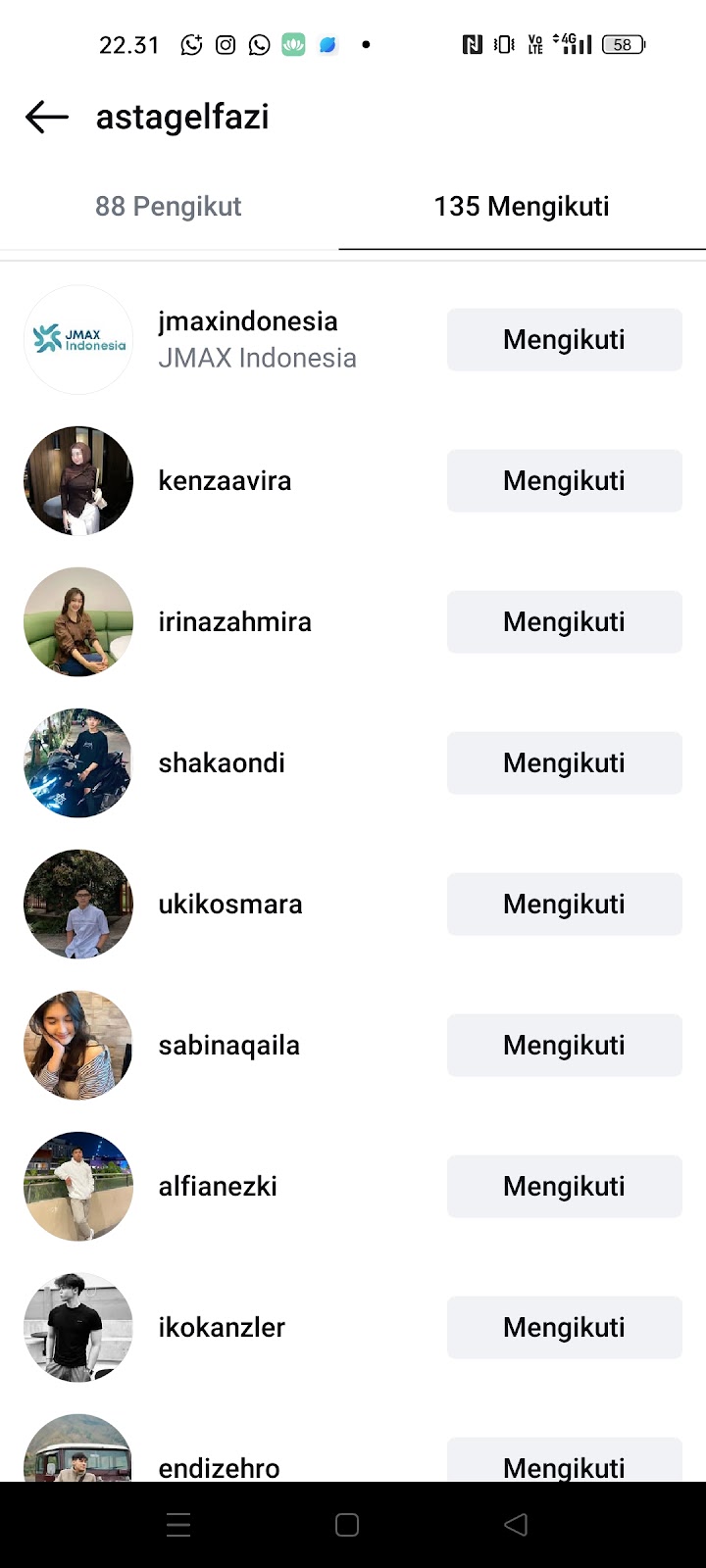The width and height of the screenshot is (706, 1568).
Task: Tap Mengikuti button beside irinazahmira
Action: coord(564,622)
